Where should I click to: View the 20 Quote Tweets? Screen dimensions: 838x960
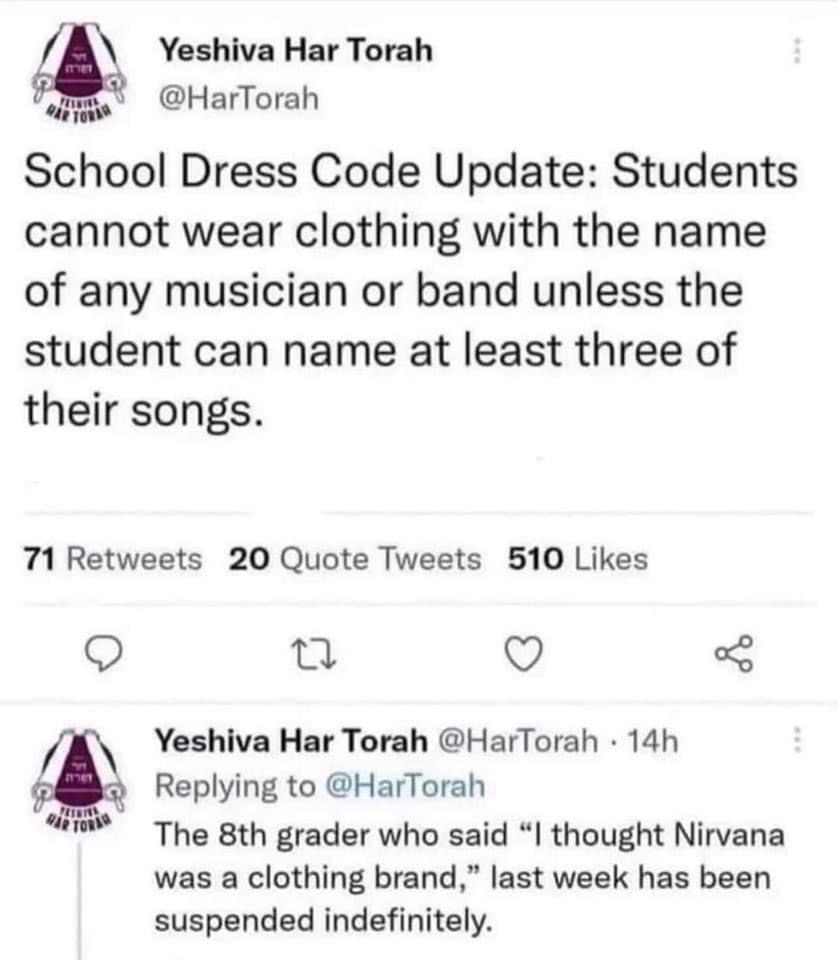pos(355,559)
